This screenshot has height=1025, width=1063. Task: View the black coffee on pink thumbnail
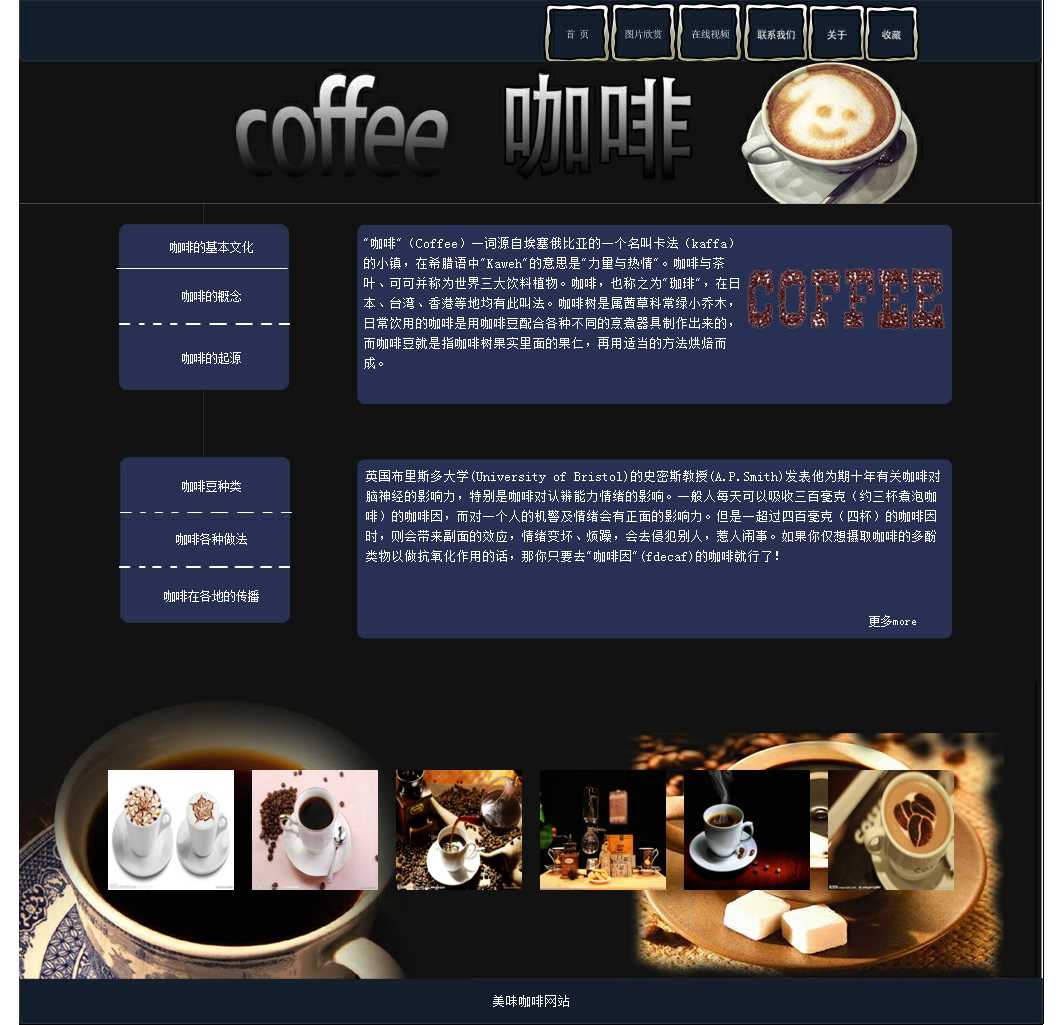(x=315, y=829)
